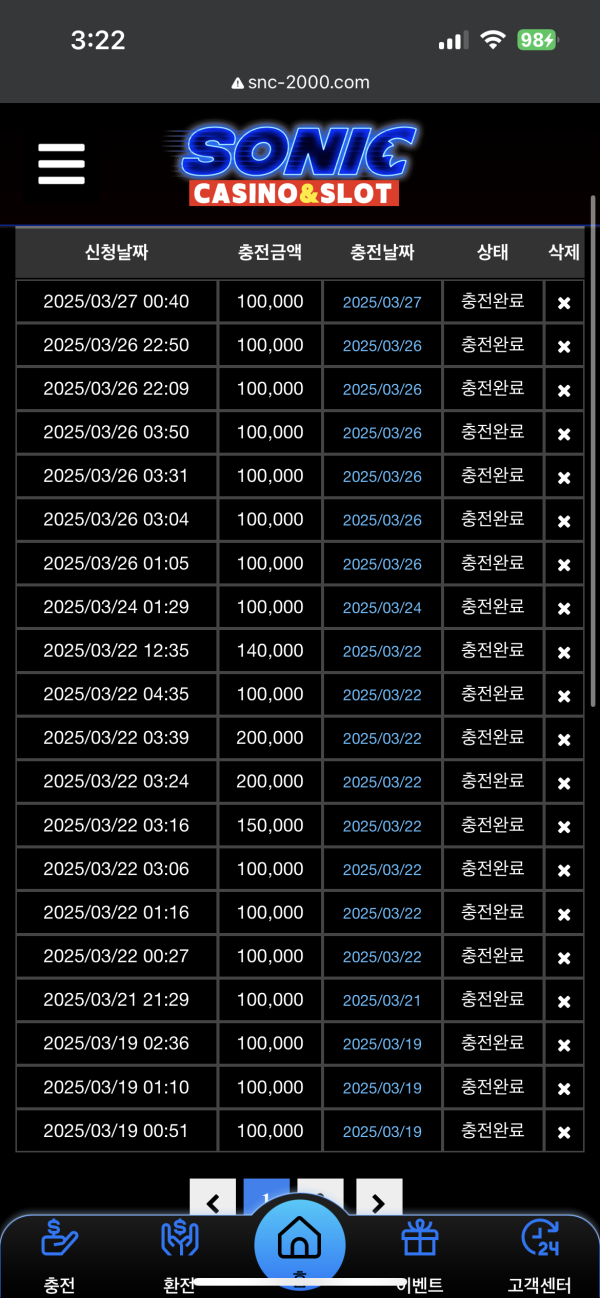Tap the snc-2000.com address bar
The width and height of the screenshot is (600, 1298).
pyautogui.click(x=300, y=83)
